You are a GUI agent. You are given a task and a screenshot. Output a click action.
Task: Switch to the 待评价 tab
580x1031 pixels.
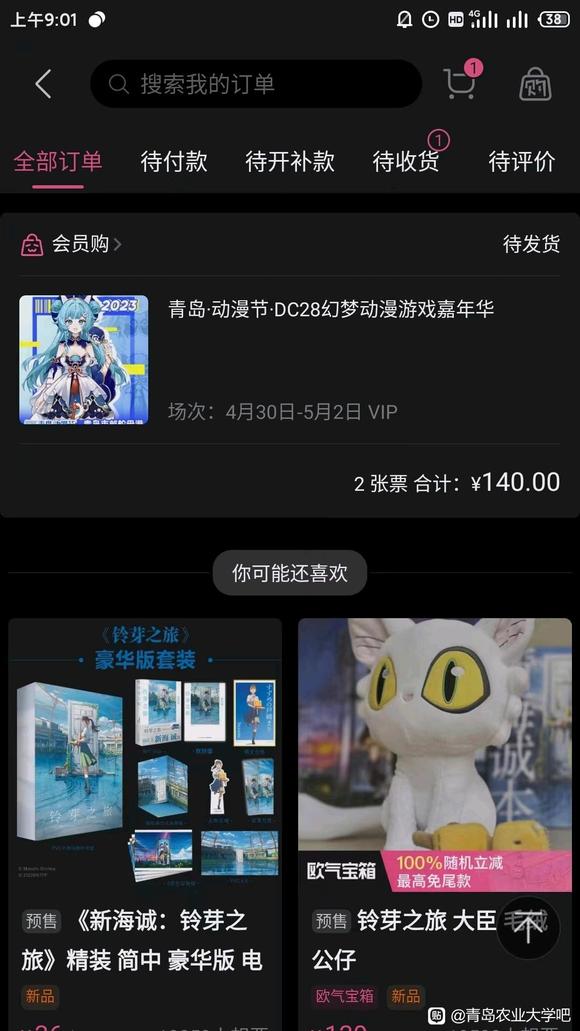[x=522, y=162]
